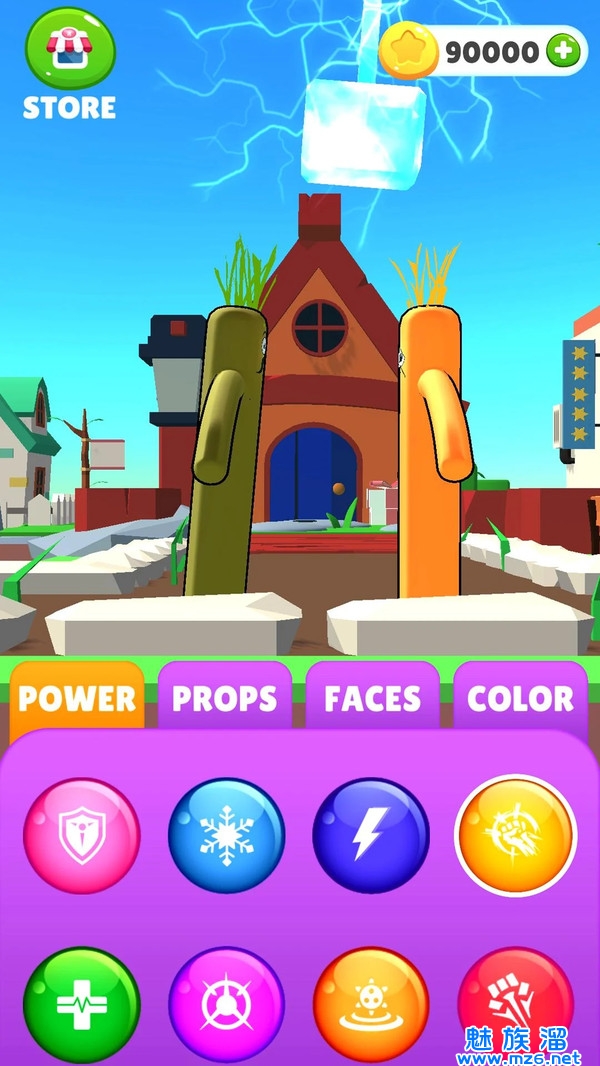The width and height of the screenshot is (600, 1066).
Task: Select the yellow punch power
Action: (516, 836)
